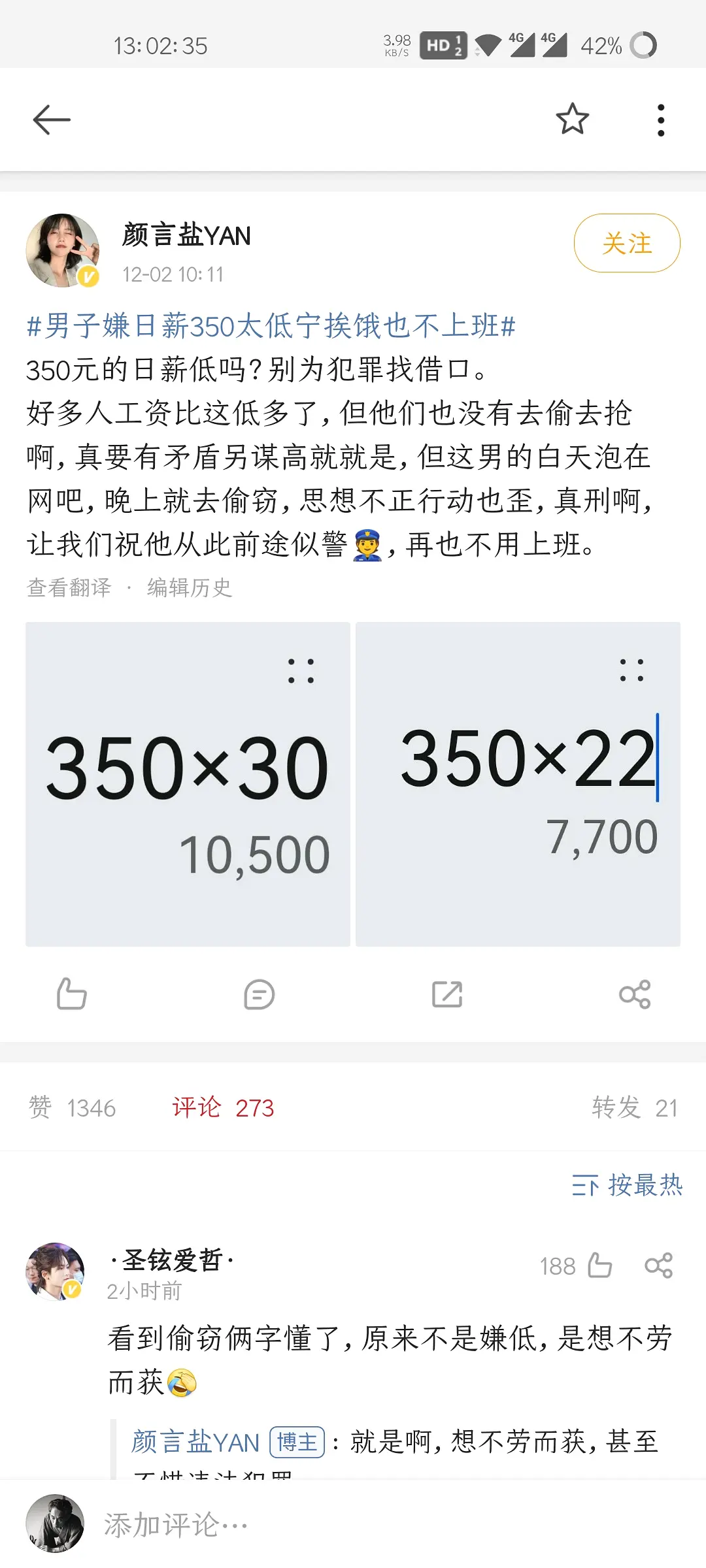Screen dimensions: 706x1568
Task: View the post's 编辑历史
Action: click(x=190, y=587)
